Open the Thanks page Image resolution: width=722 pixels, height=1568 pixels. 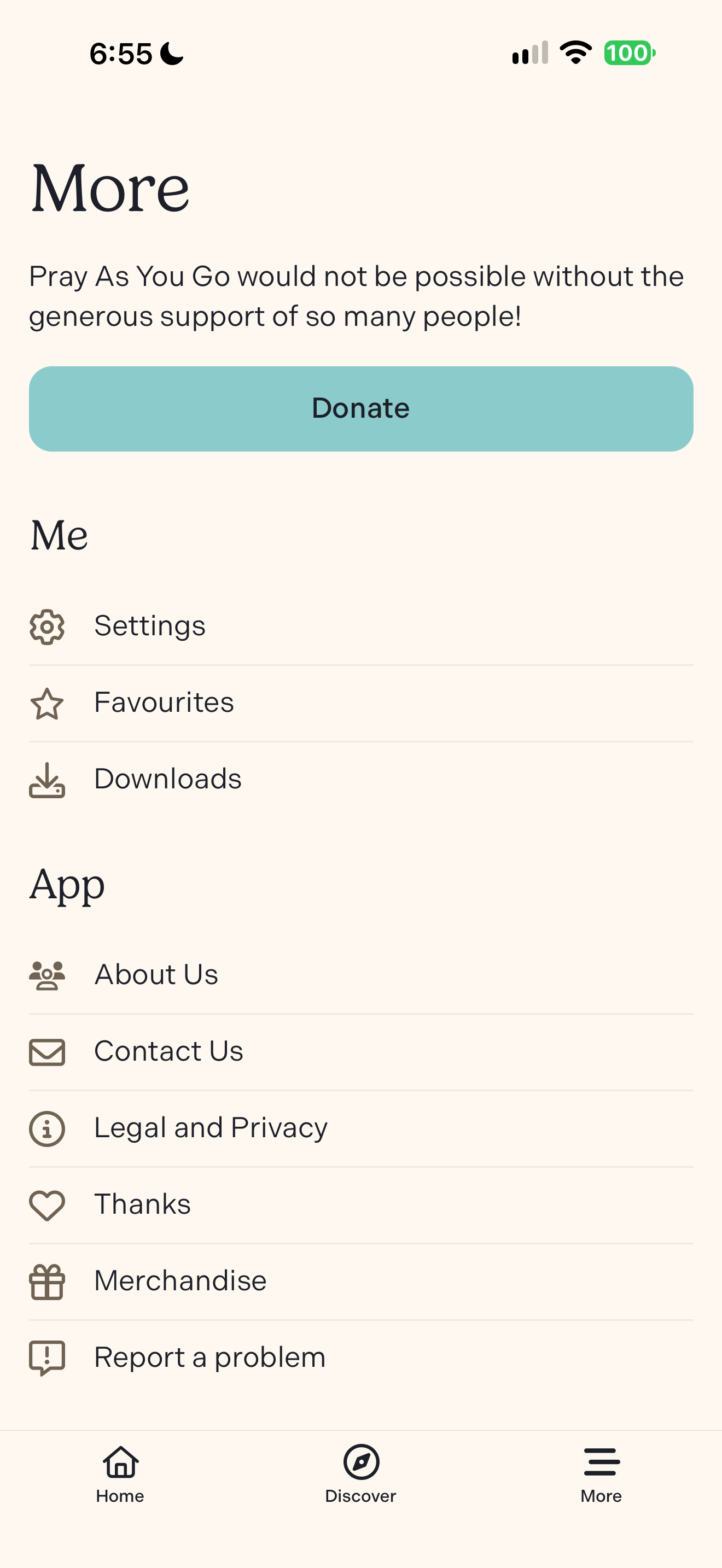click(x=361, y=1205)
